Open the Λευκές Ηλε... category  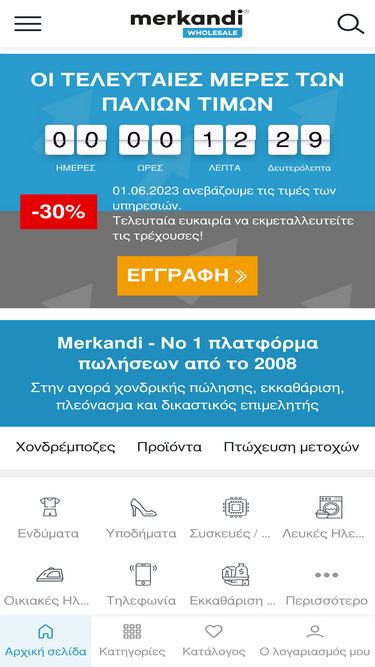tap(324, 517)
